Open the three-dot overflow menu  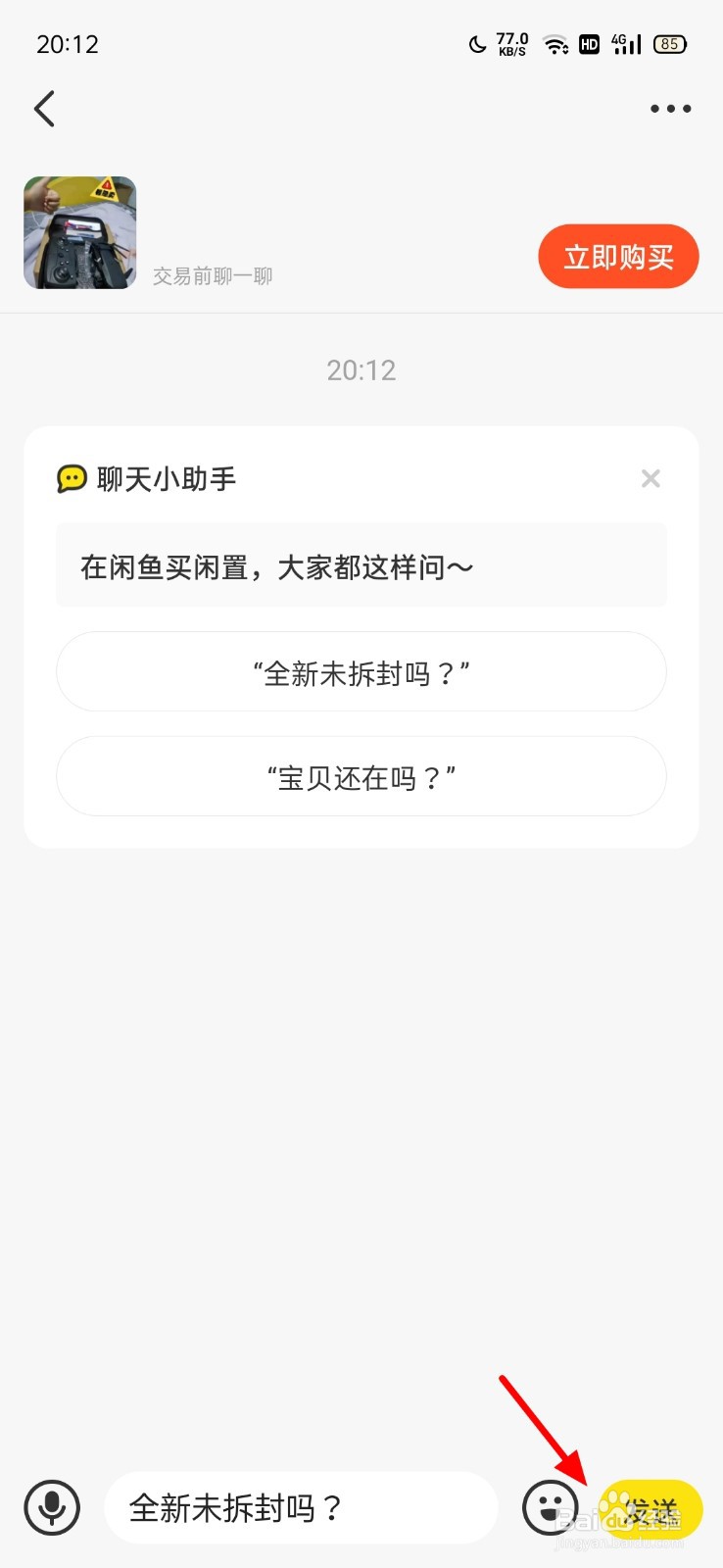pos(670,109)
